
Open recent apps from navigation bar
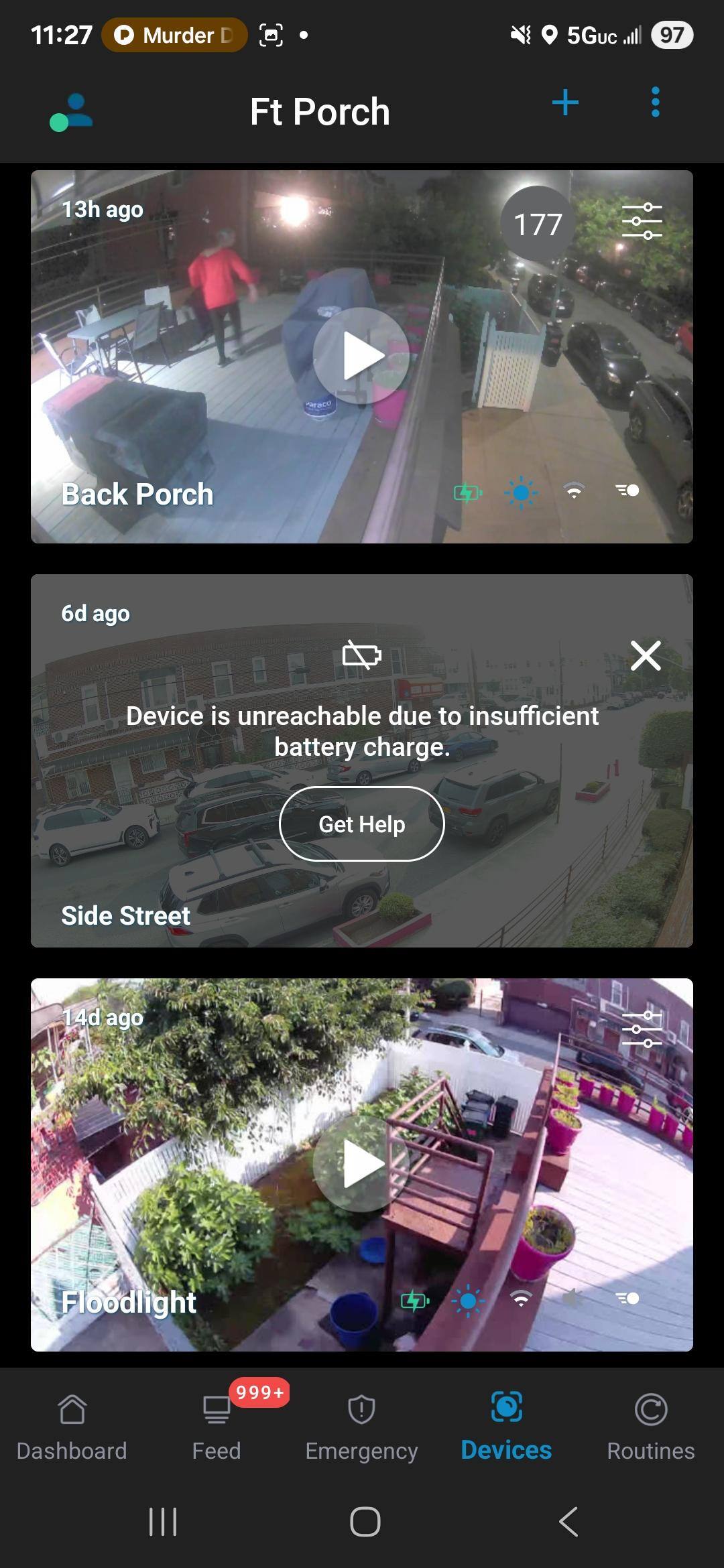[x=163, y=1521]
